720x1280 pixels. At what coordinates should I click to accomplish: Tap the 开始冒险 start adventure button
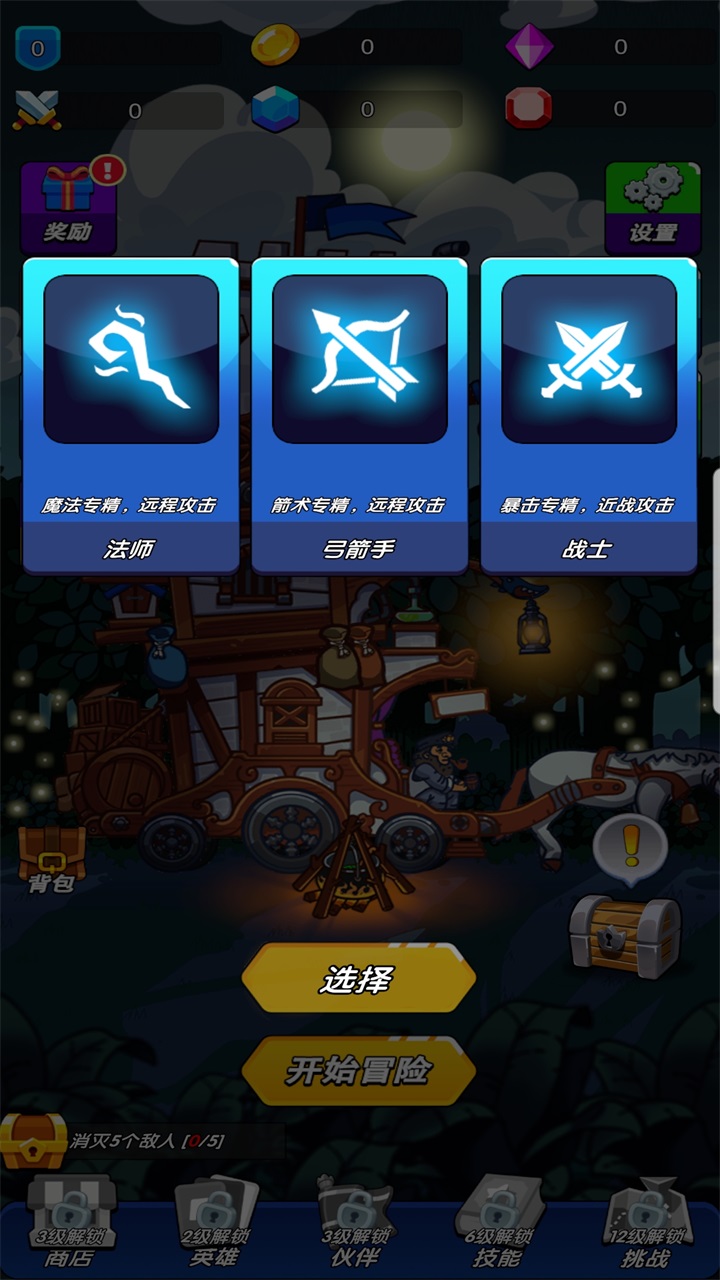pos(358,1071)
